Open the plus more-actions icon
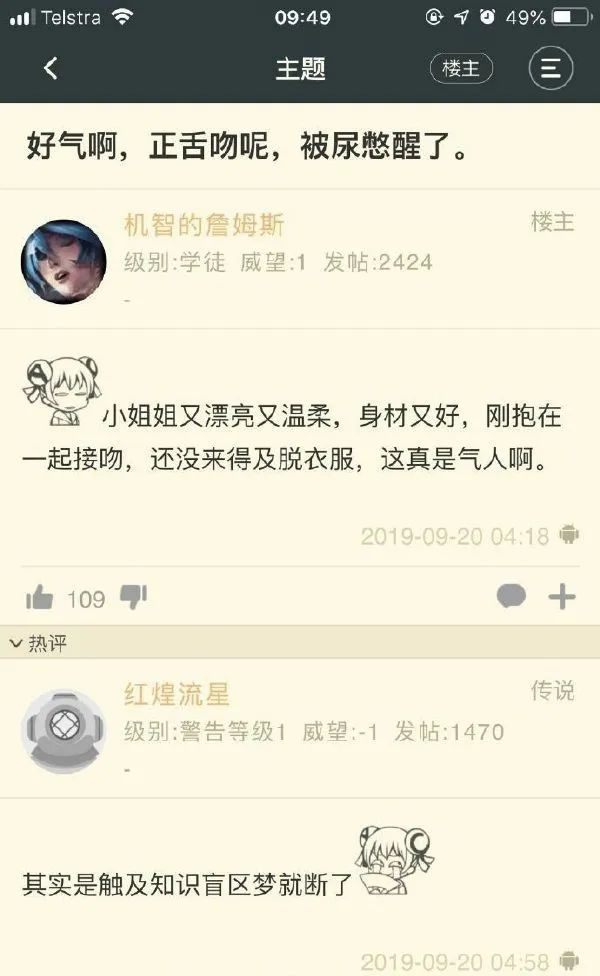 tap(562, 598)
